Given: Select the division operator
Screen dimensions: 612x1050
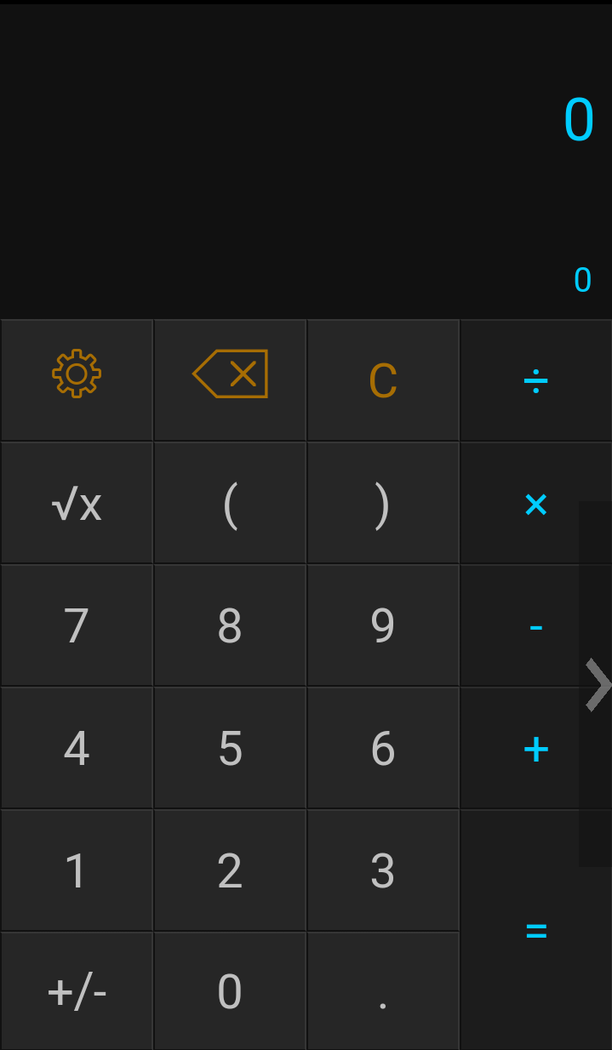Looking at the screenshot, I should [536, 380].
